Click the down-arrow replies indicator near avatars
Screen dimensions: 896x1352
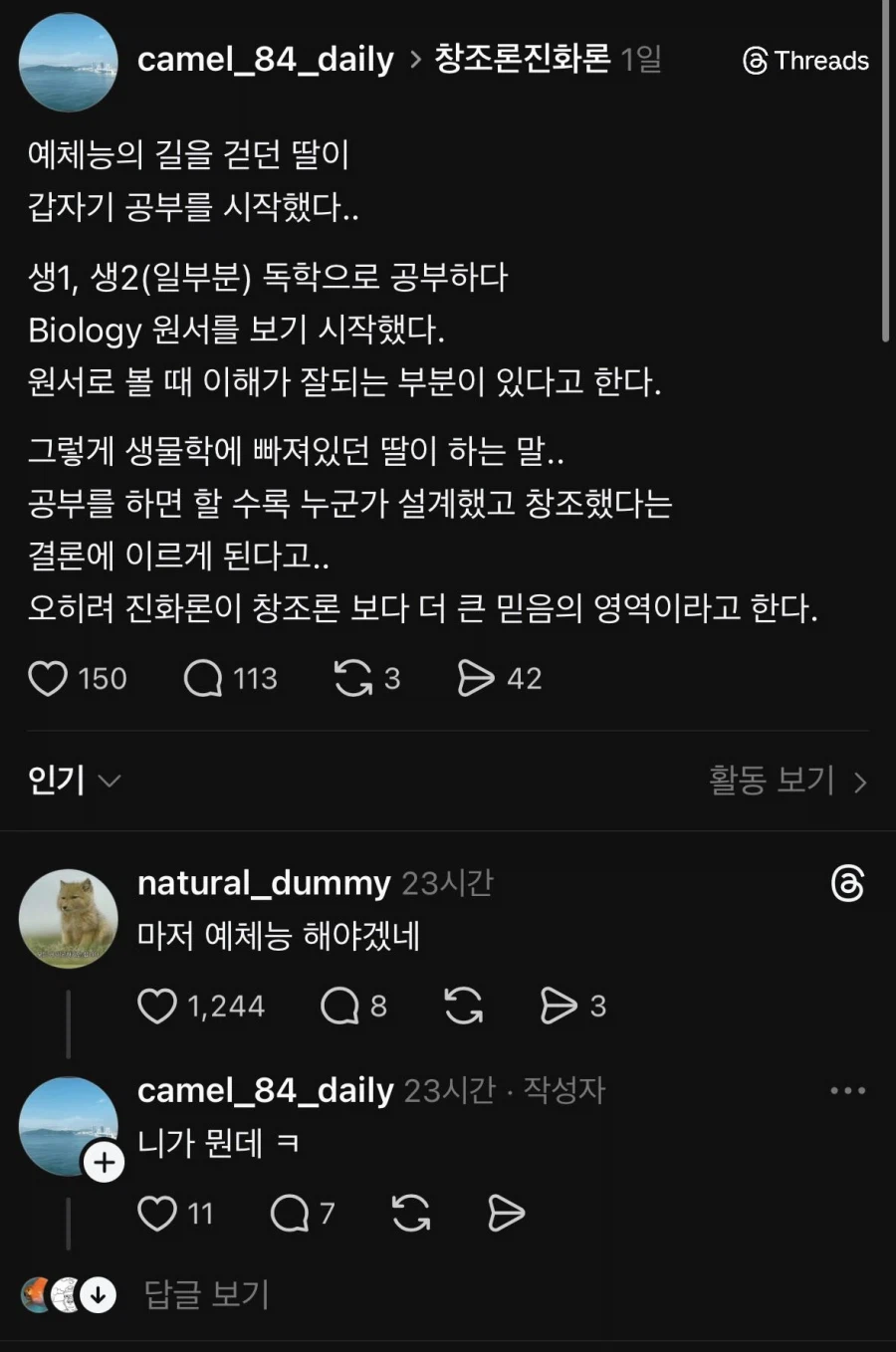click(x=98, y=1295)
